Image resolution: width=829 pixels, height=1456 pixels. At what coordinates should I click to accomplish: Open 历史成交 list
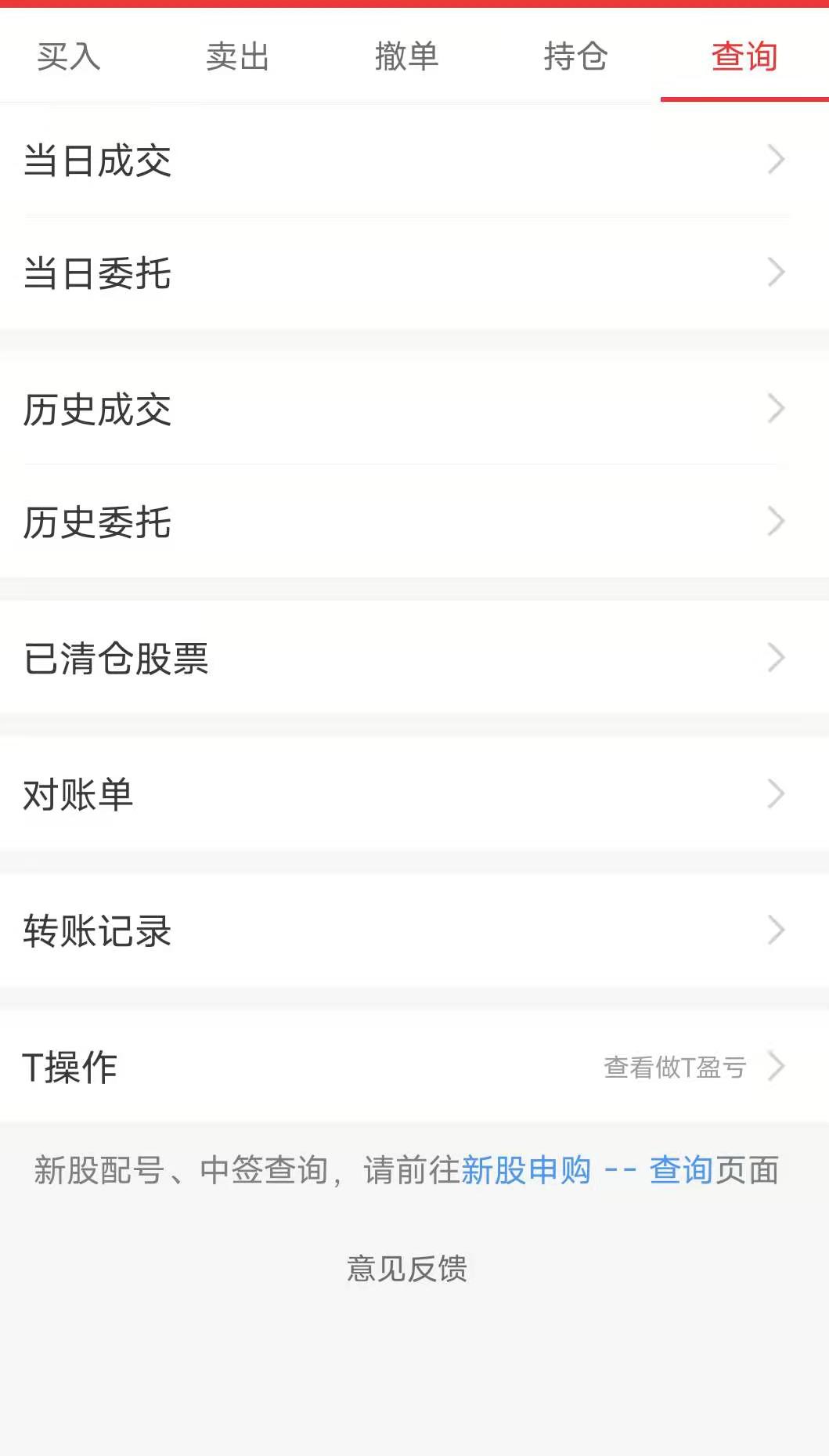point(407,410)
